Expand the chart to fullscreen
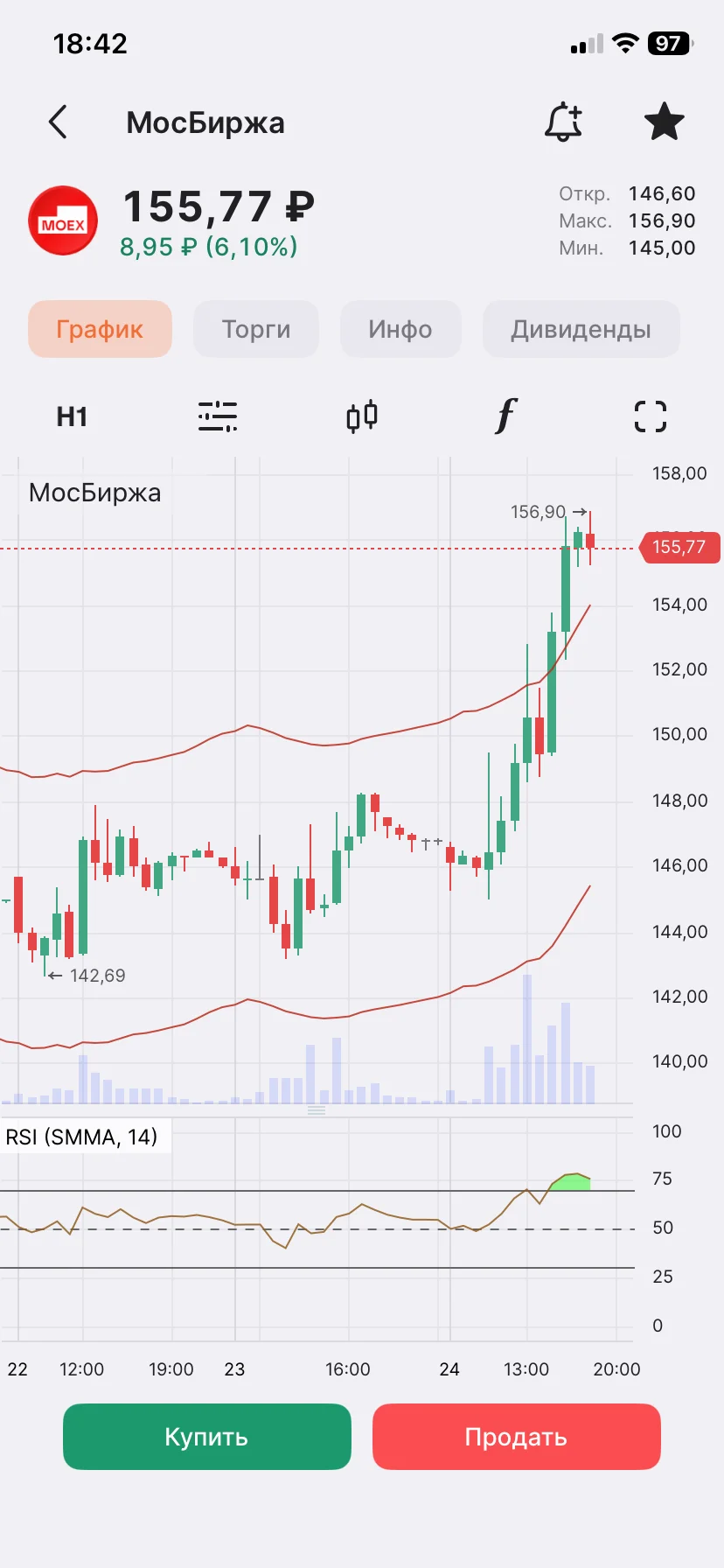Viewport: 724px width, 1568px height. pos(651,416)
